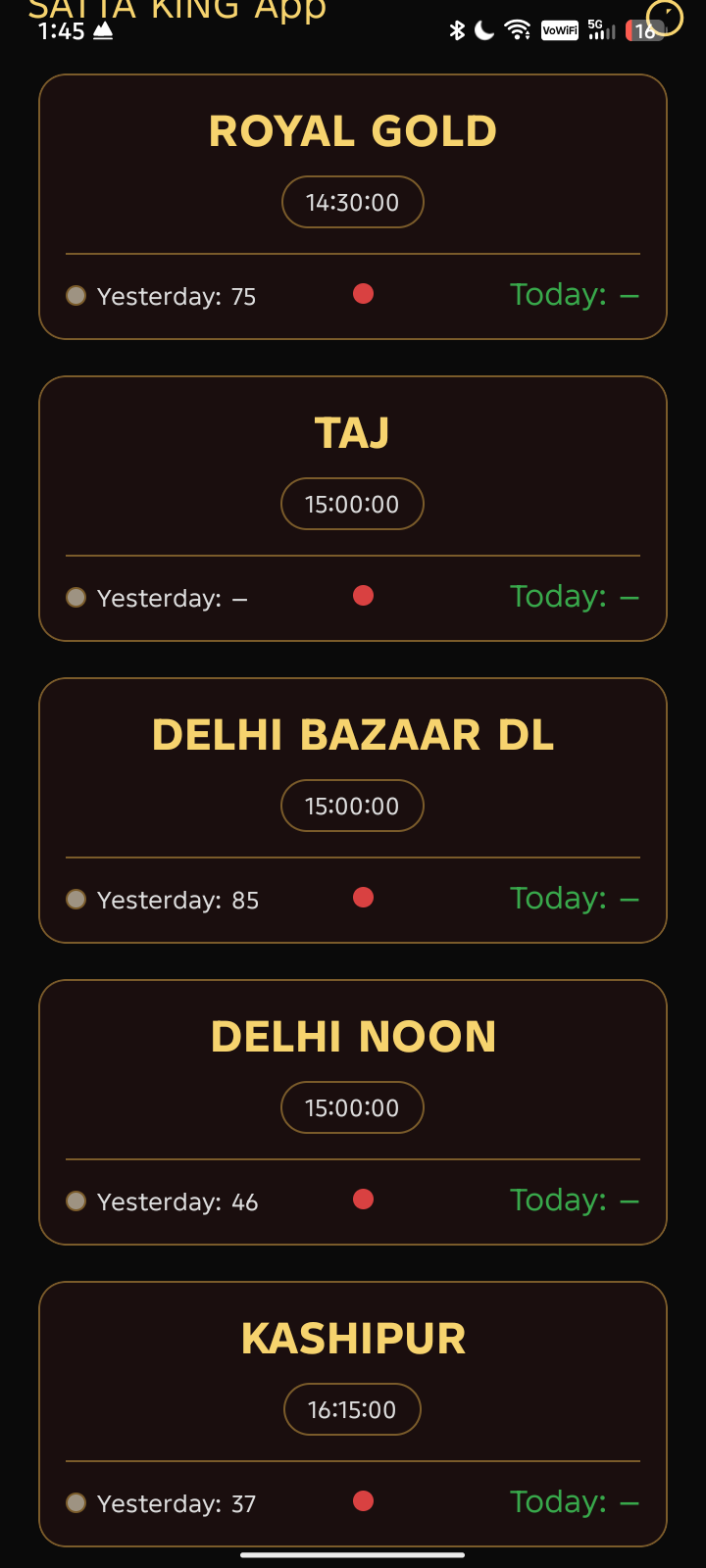
Task: Tap the moon Do Not Disturb icon
Action: coord(485,30)
